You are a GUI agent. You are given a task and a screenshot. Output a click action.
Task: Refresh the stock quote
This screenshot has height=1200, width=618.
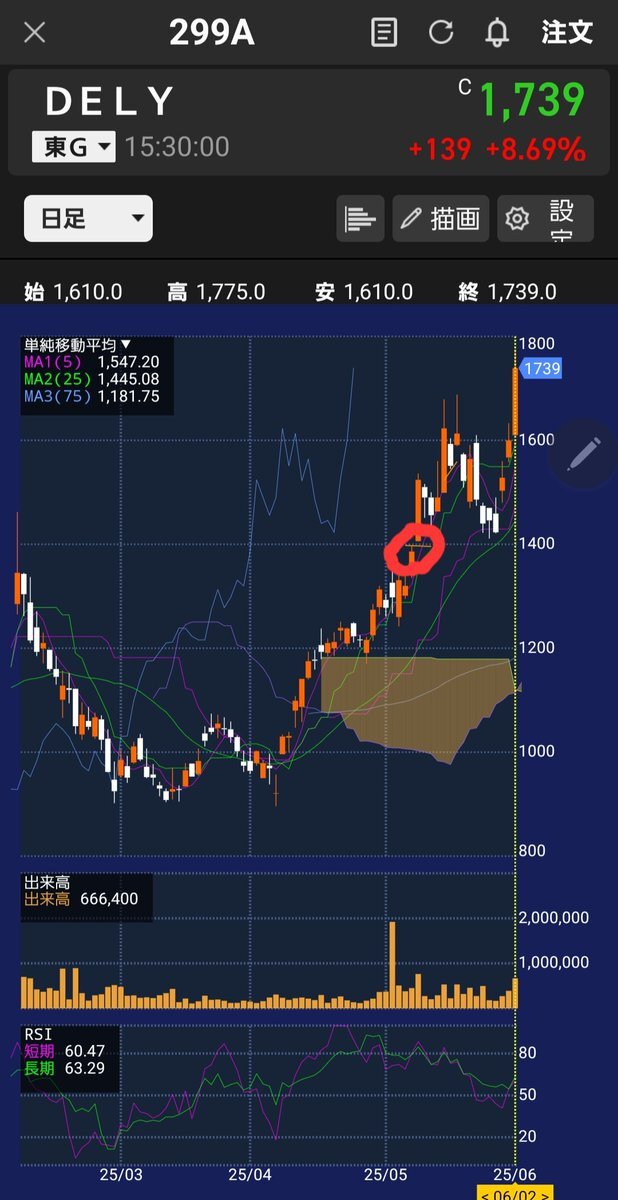coord(441,33)
